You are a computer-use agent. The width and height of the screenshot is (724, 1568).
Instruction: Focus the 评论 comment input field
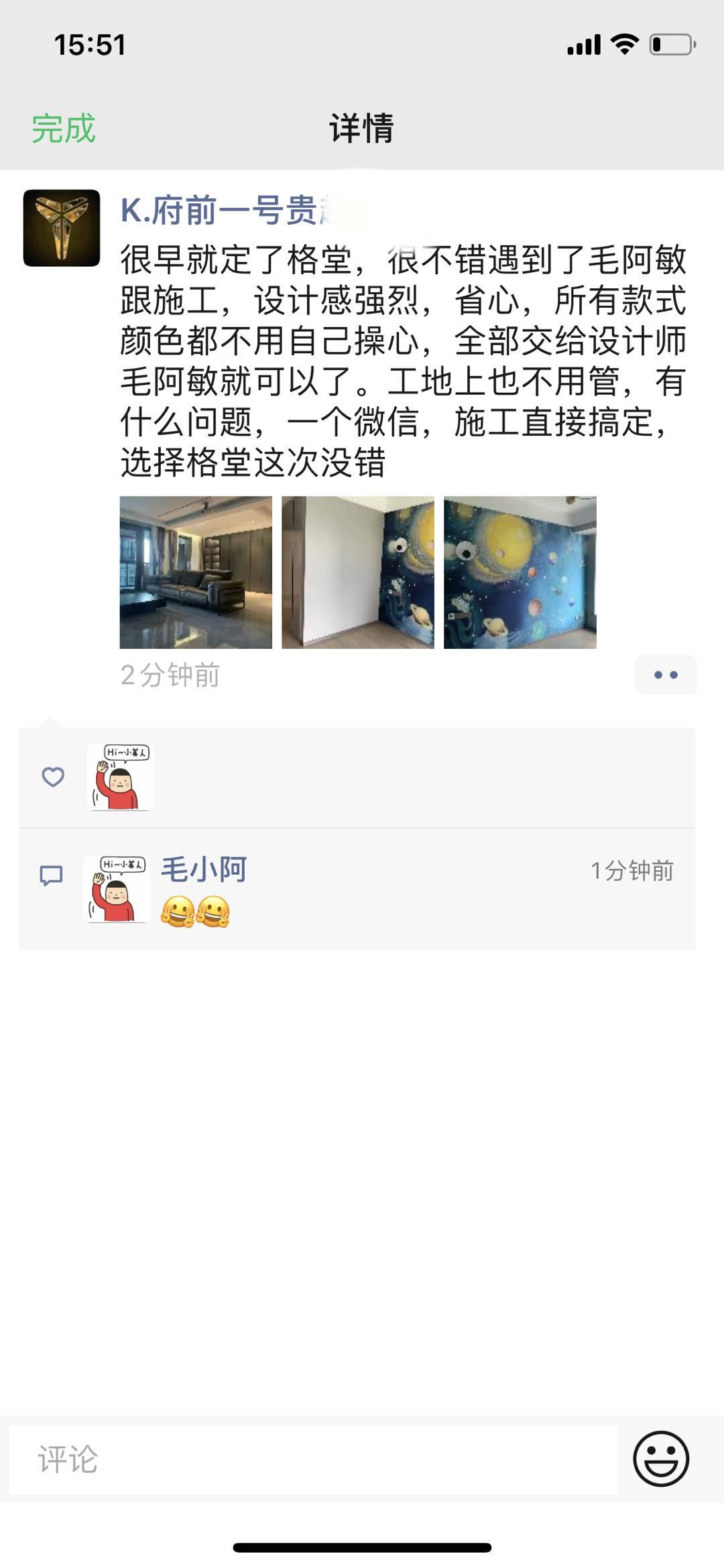313,1459
